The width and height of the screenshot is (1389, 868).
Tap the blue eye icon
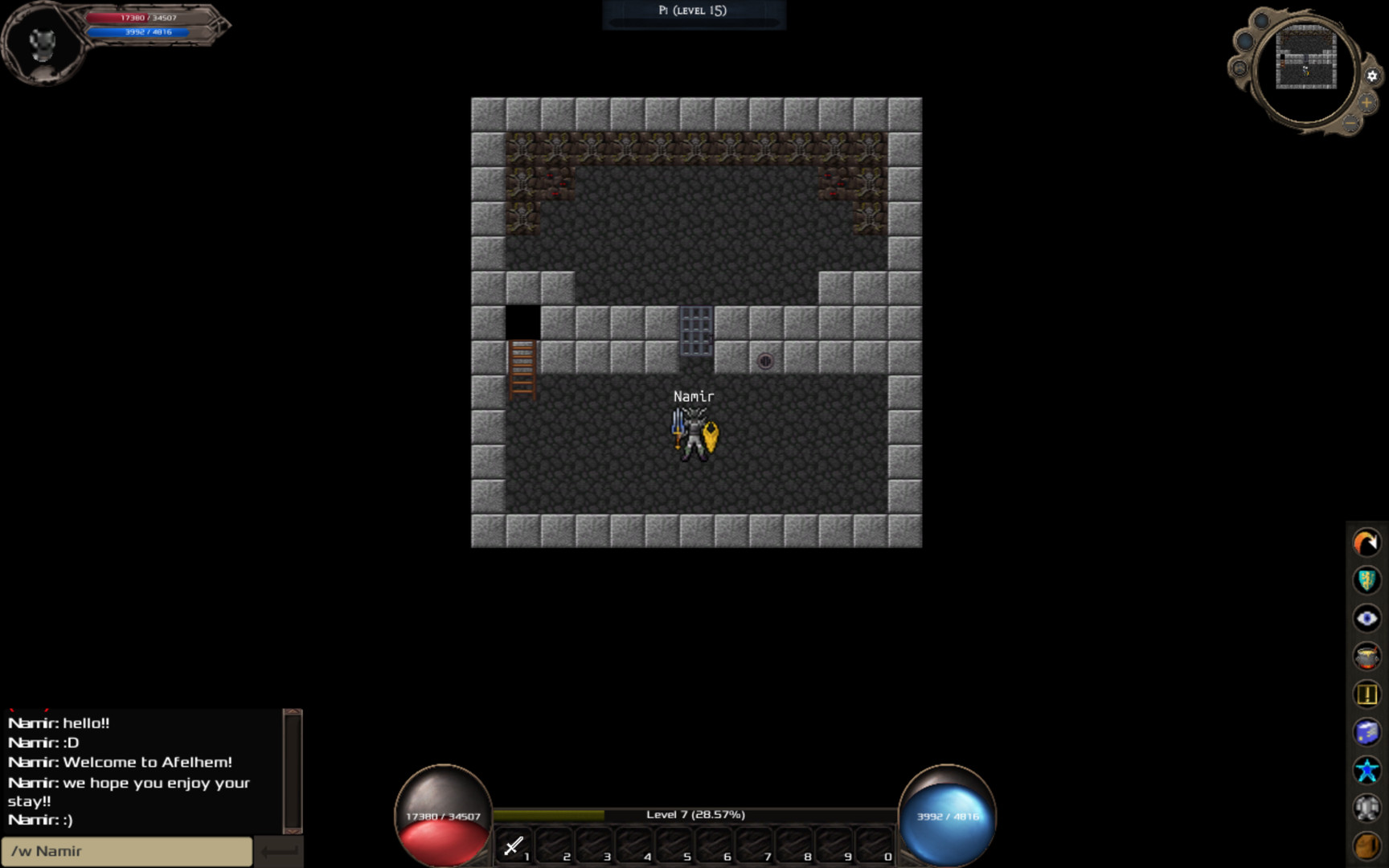click(x=1366, y=618)
